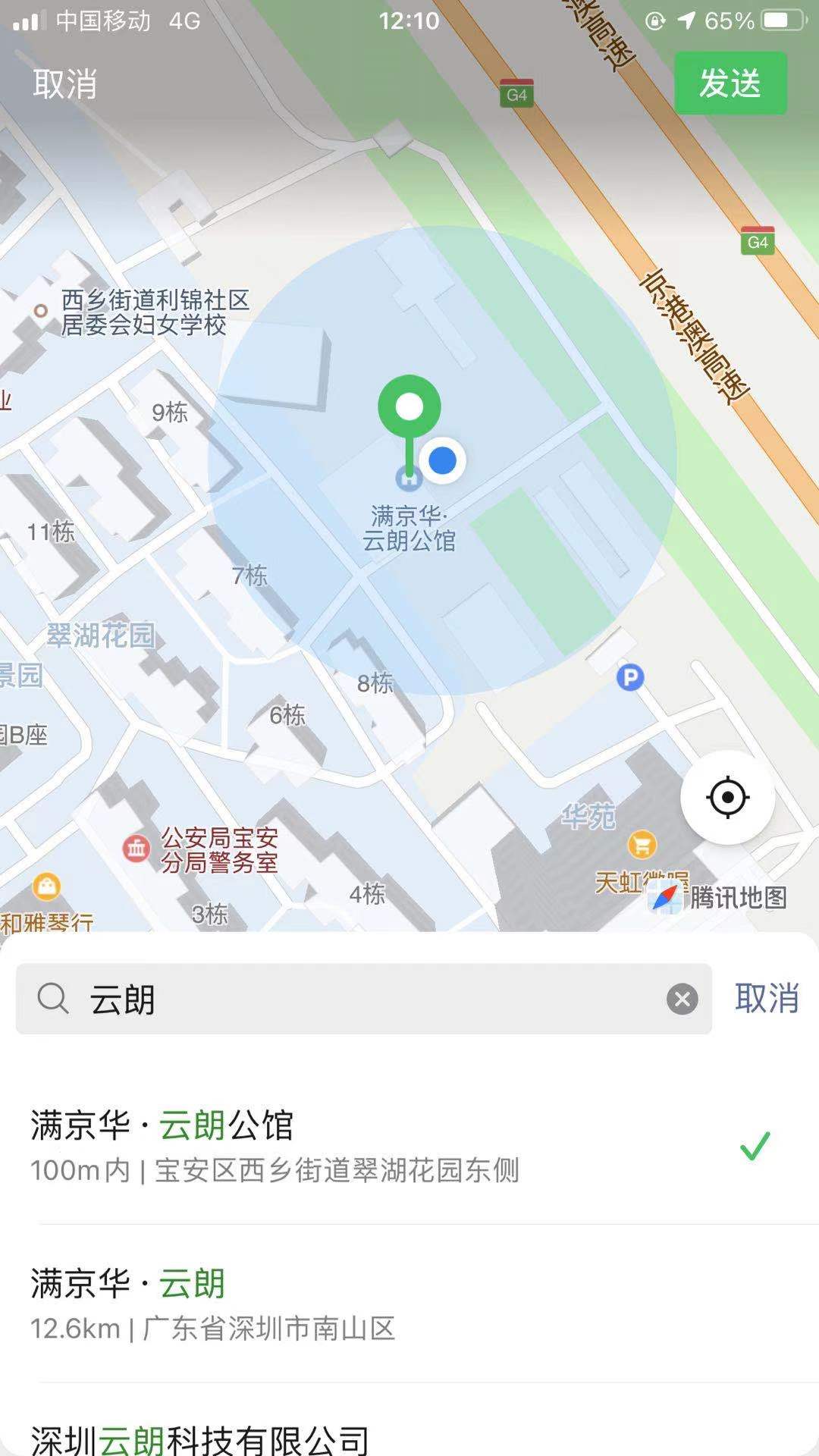Tap the green 发送 send button
This screenshot has height=1456, width=819.
[x=730, y=83]
